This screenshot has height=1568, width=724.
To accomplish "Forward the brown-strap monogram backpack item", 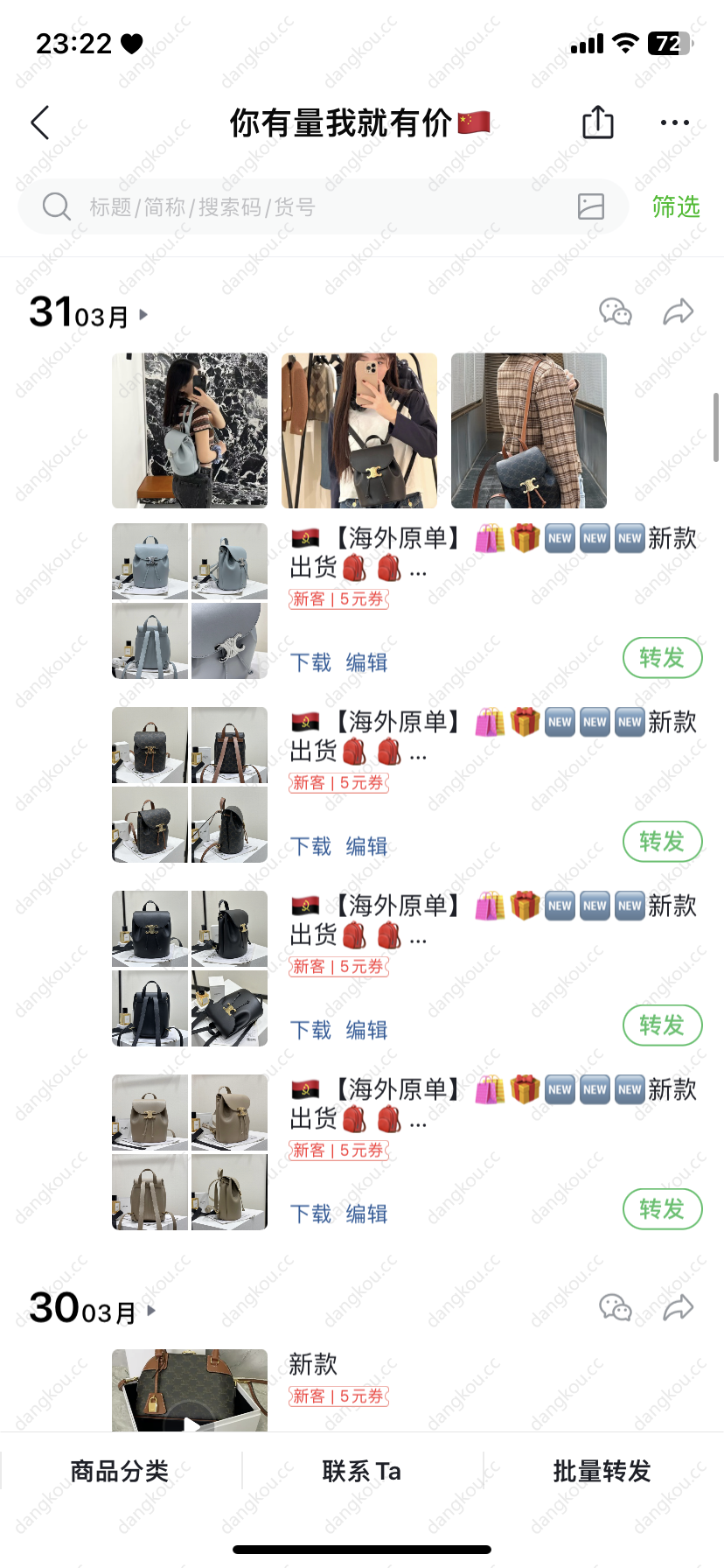I will point(662,842).
